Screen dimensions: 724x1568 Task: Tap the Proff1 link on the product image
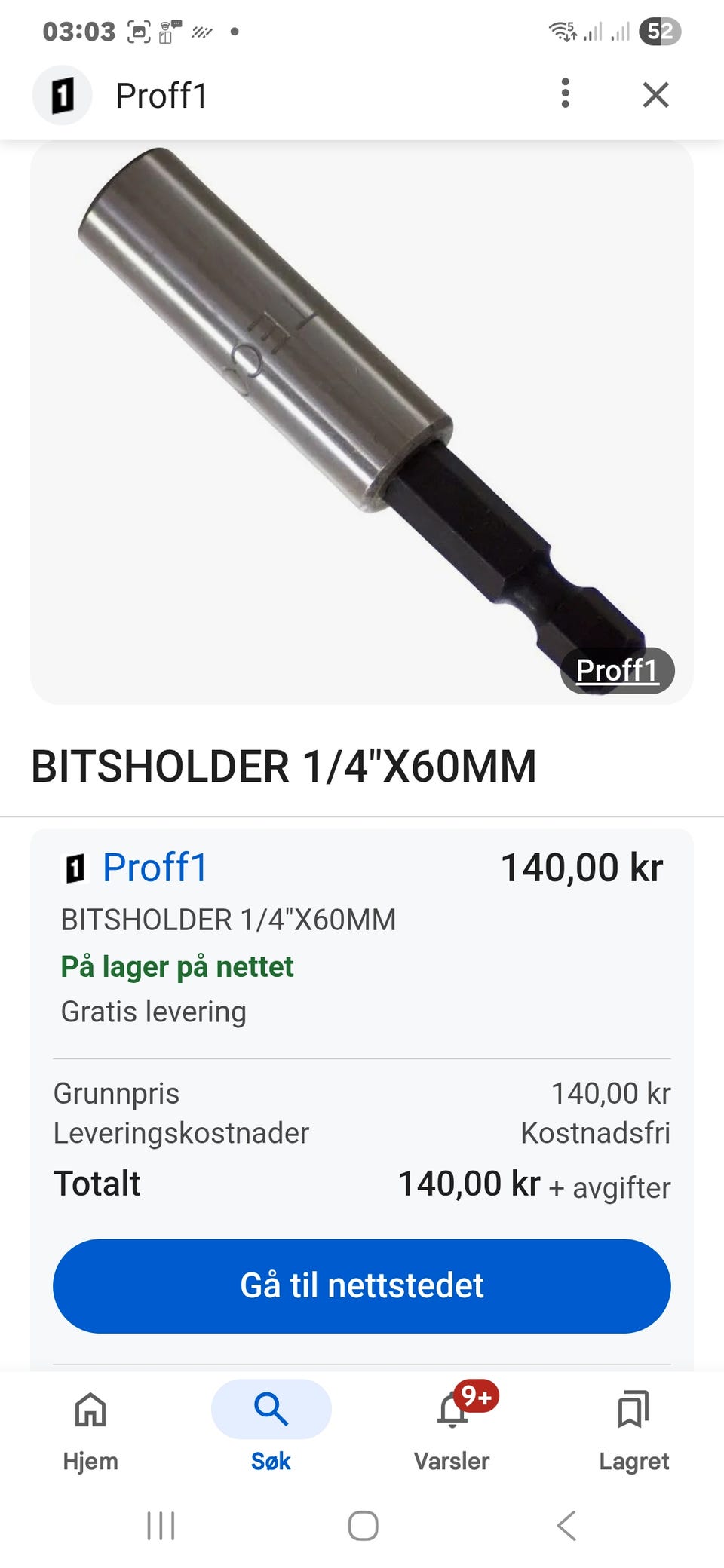point(617,670)
